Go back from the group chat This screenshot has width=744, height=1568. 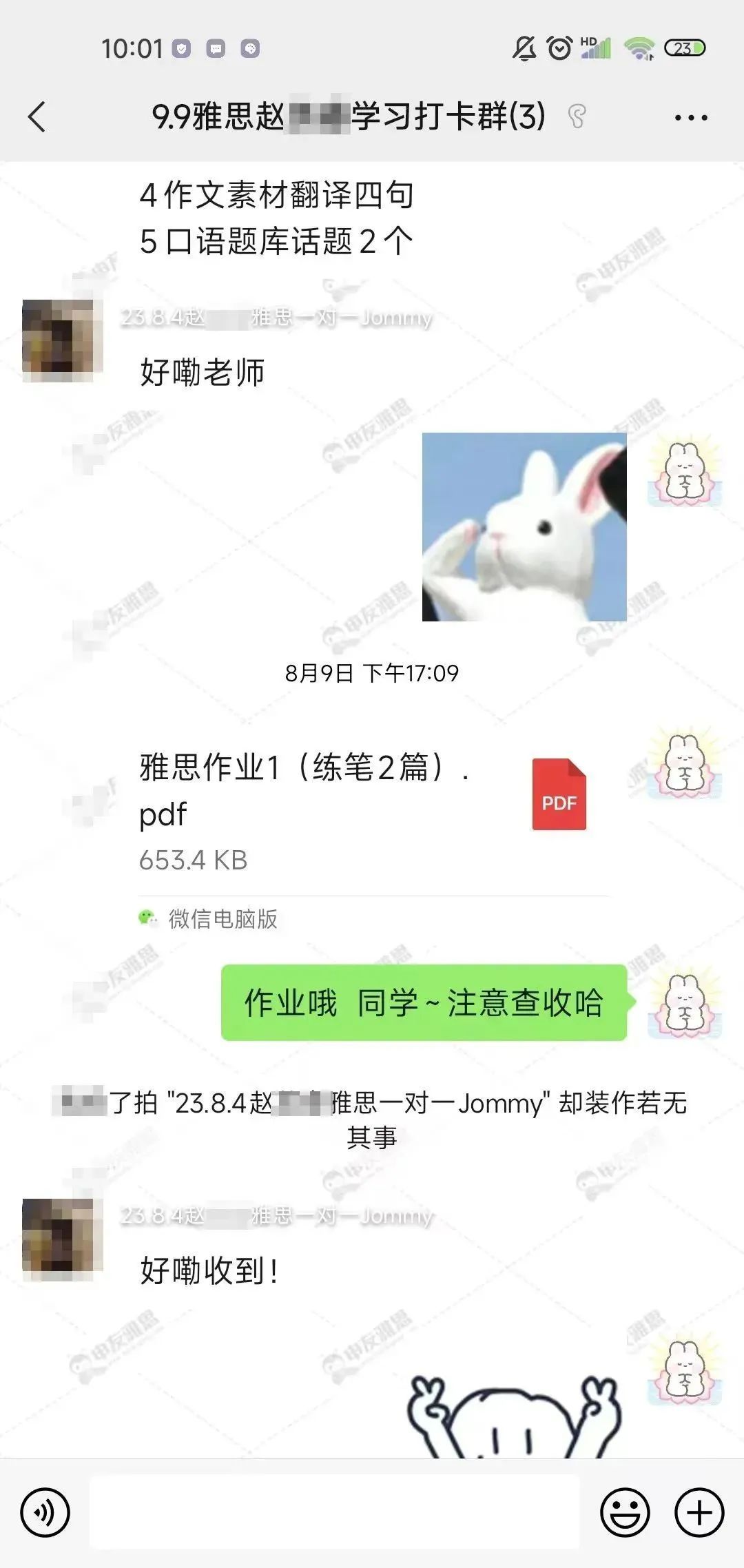pos(37,116)
